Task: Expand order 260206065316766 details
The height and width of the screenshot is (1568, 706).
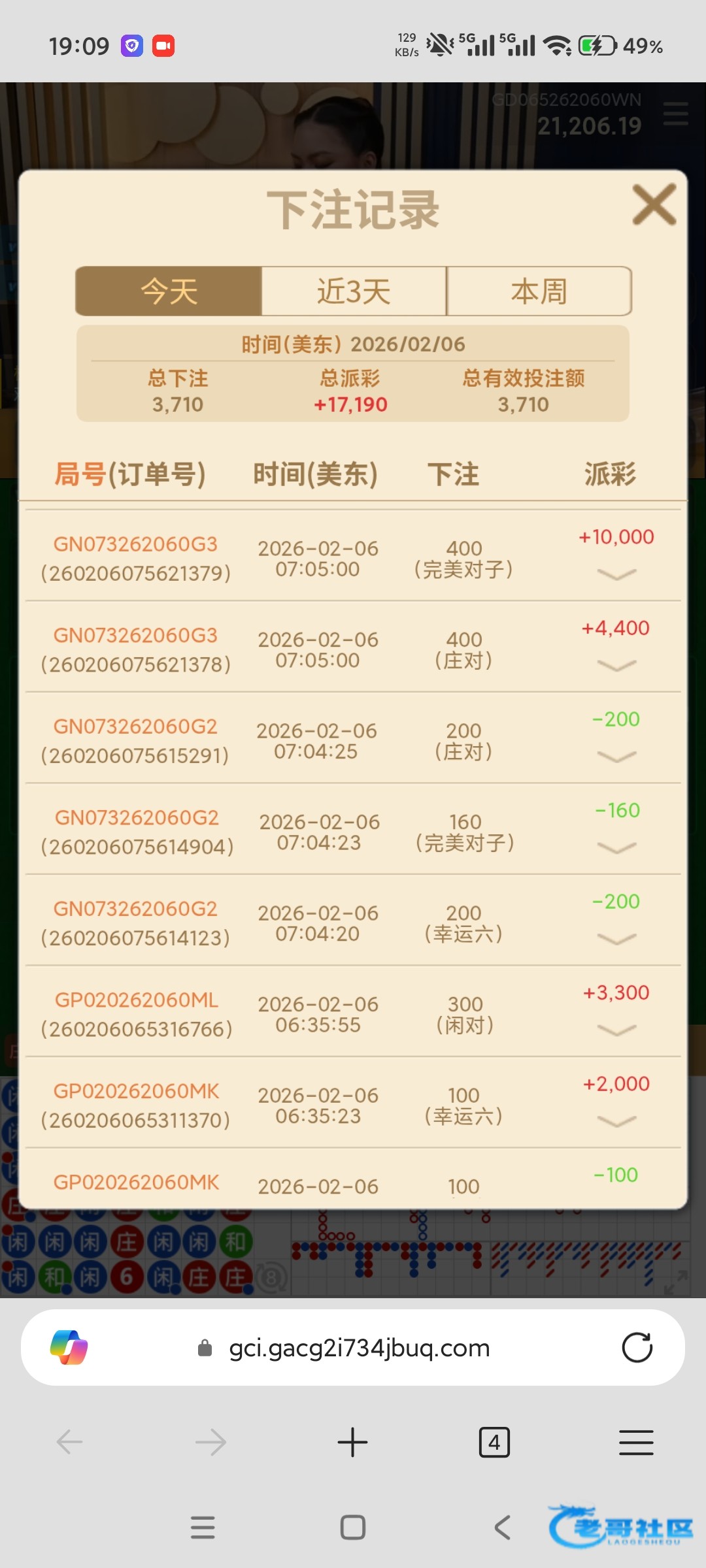Action: (616, 1030)
